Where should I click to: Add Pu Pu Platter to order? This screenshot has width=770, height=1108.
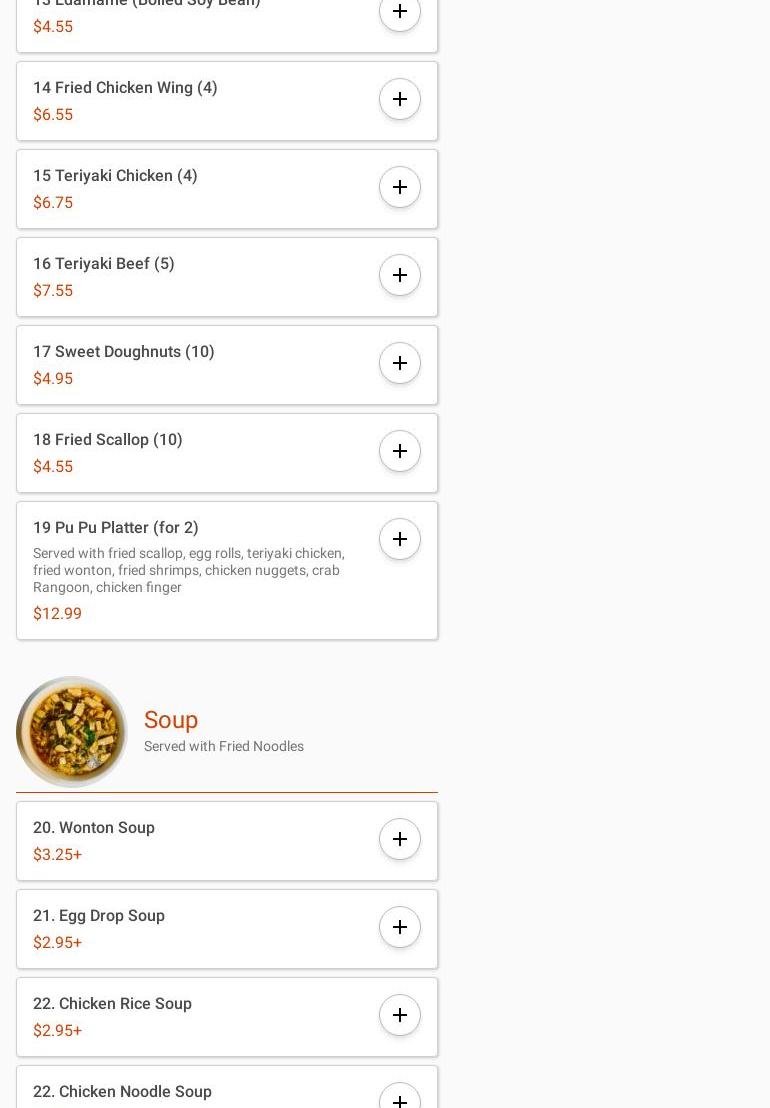[400, 539]
